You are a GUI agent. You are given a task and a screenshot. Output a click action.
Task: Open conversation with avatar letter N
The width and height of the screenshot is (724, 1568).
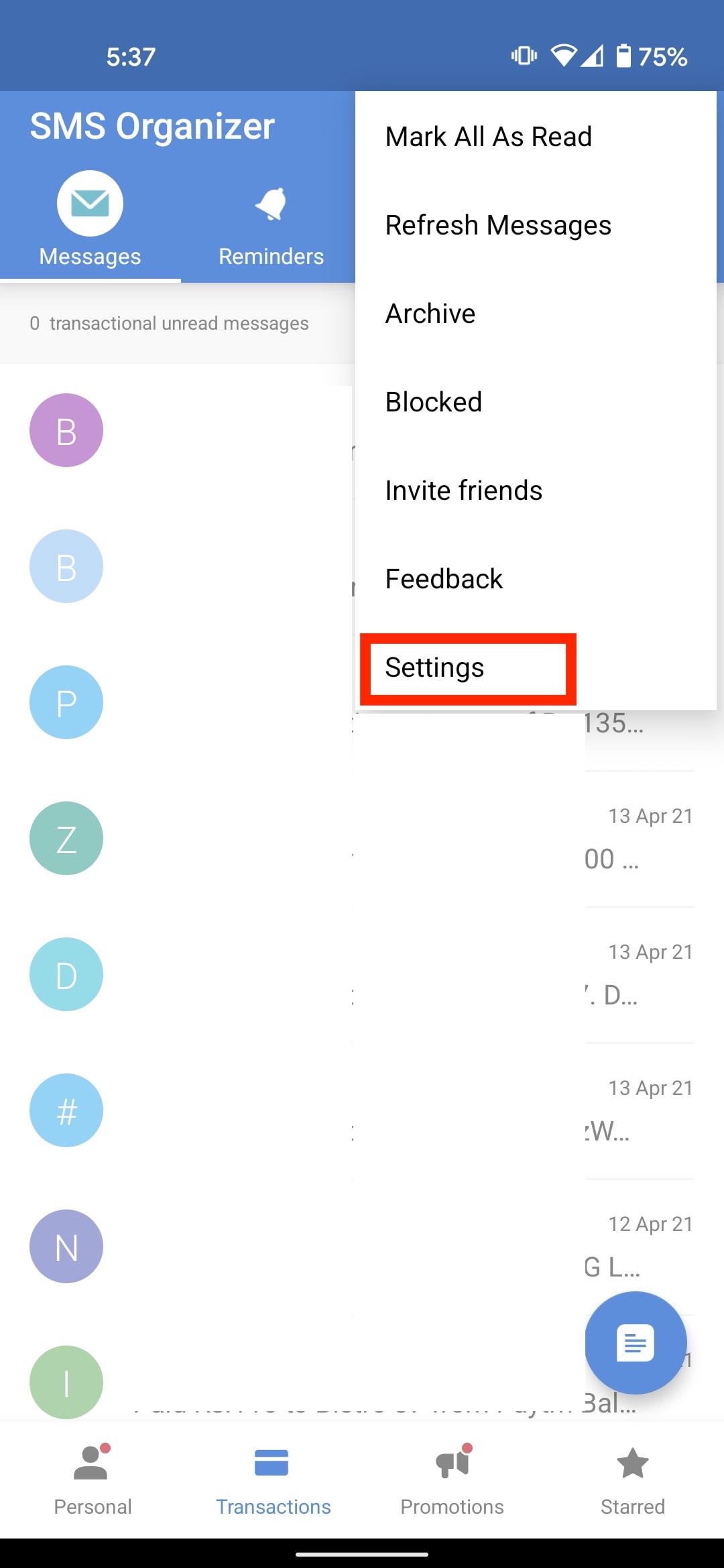[x=66, y=1246]
